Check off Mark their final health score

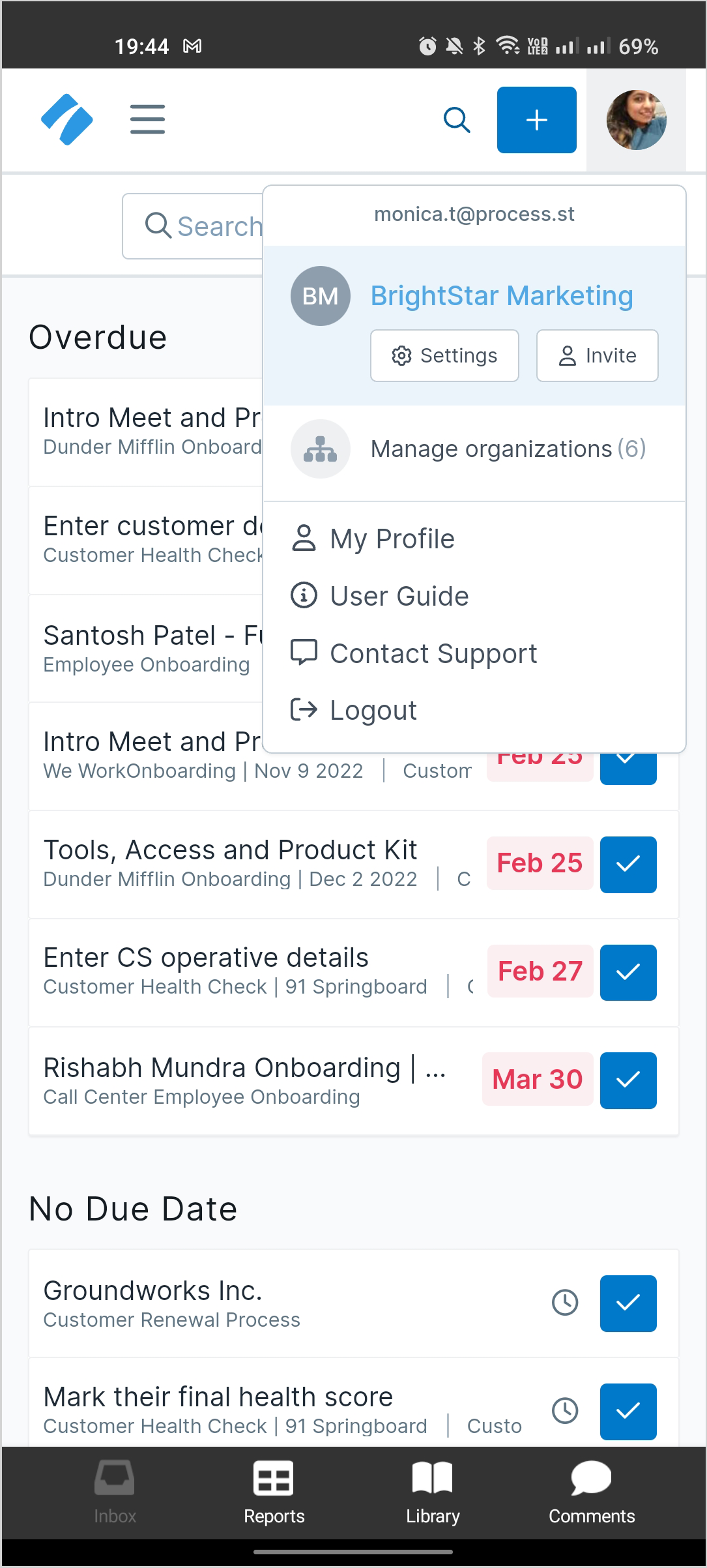(628, 1412)
